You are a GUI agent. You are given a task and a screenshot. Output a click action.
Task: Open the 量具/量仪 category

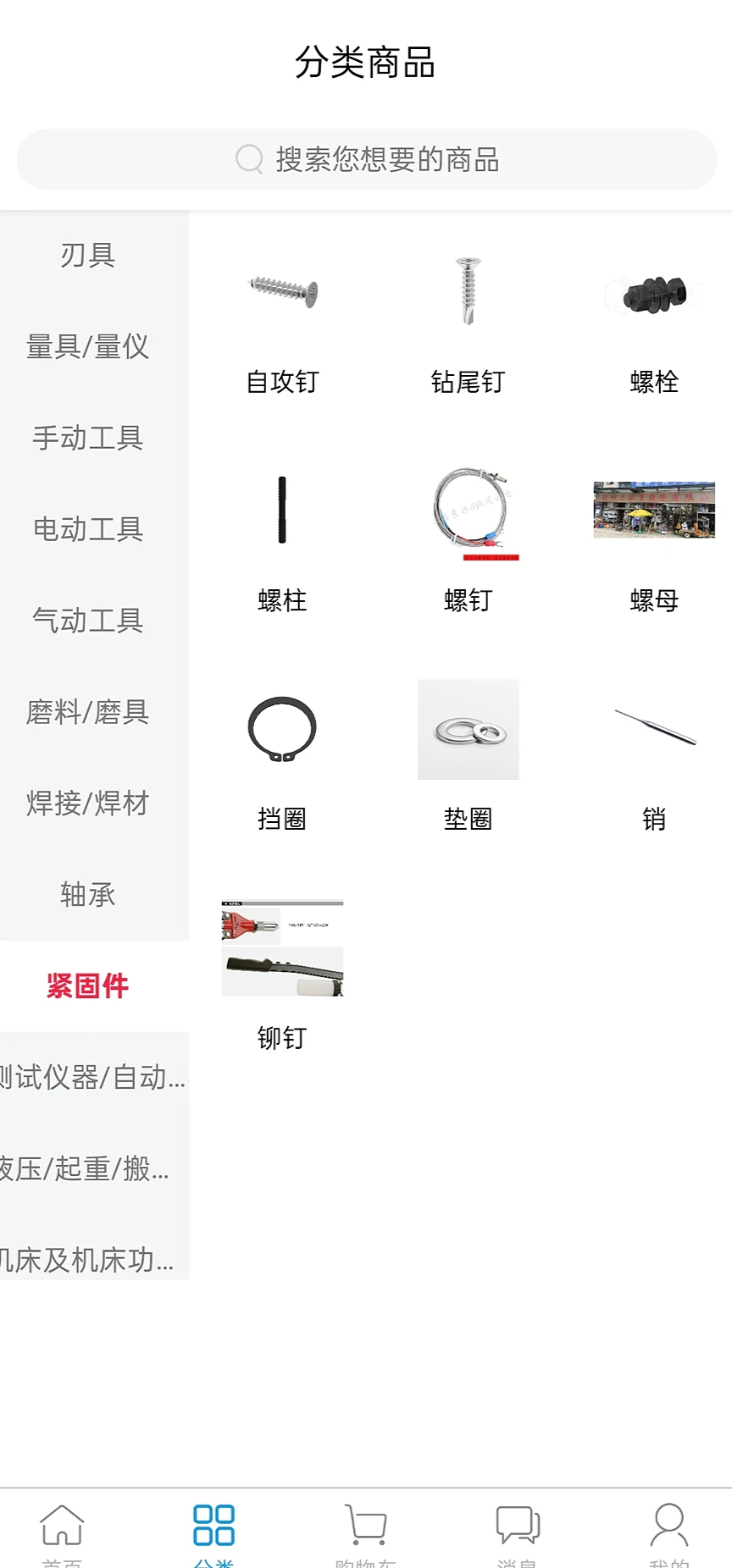[89, 346]
